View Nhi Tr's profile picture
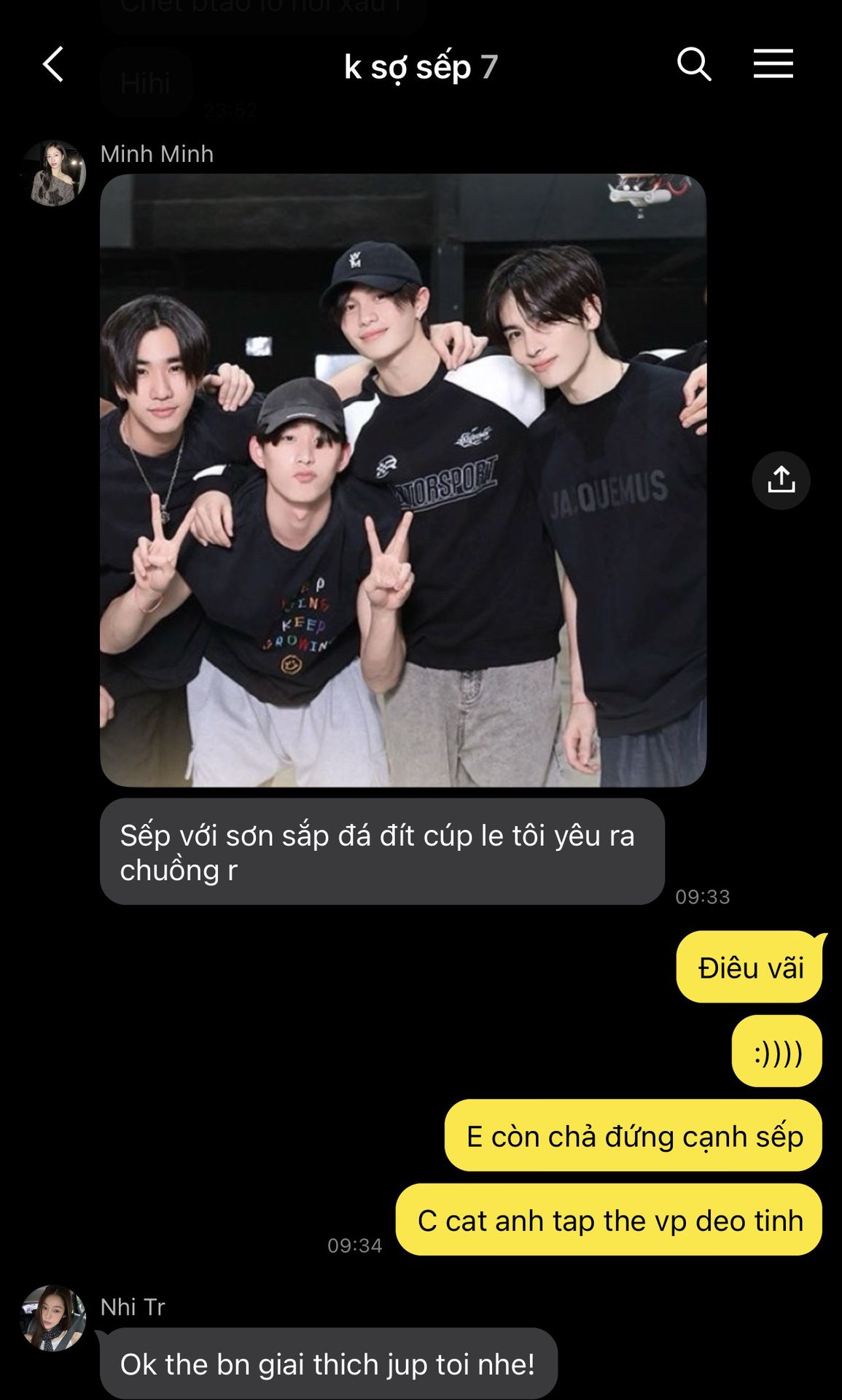This screenshot has width=842, height=1400. click(x=52, y=1318)
